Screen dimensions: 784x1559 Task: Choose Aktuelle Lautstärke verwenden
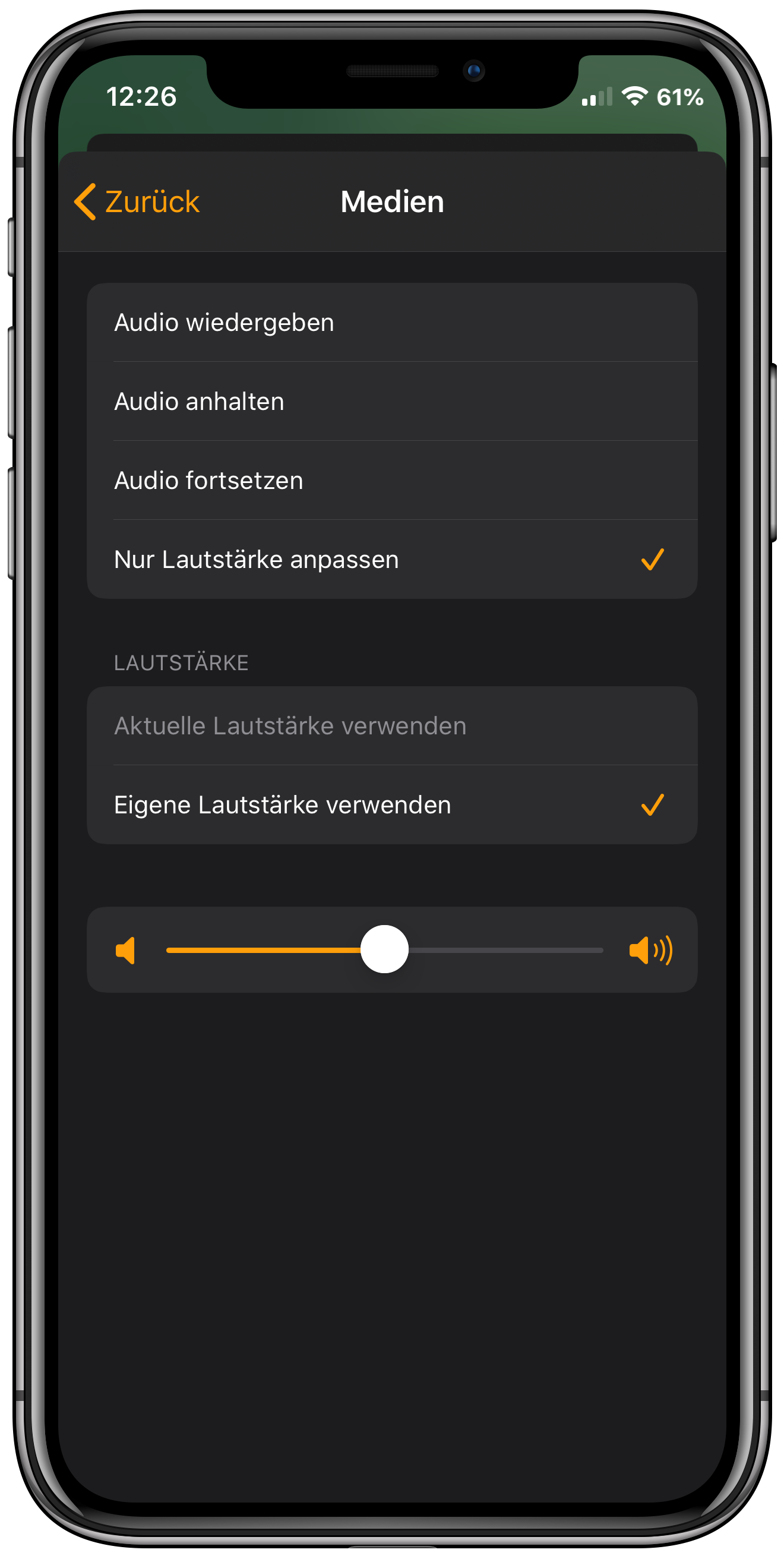pyautogui.click(x=392, y=725)
